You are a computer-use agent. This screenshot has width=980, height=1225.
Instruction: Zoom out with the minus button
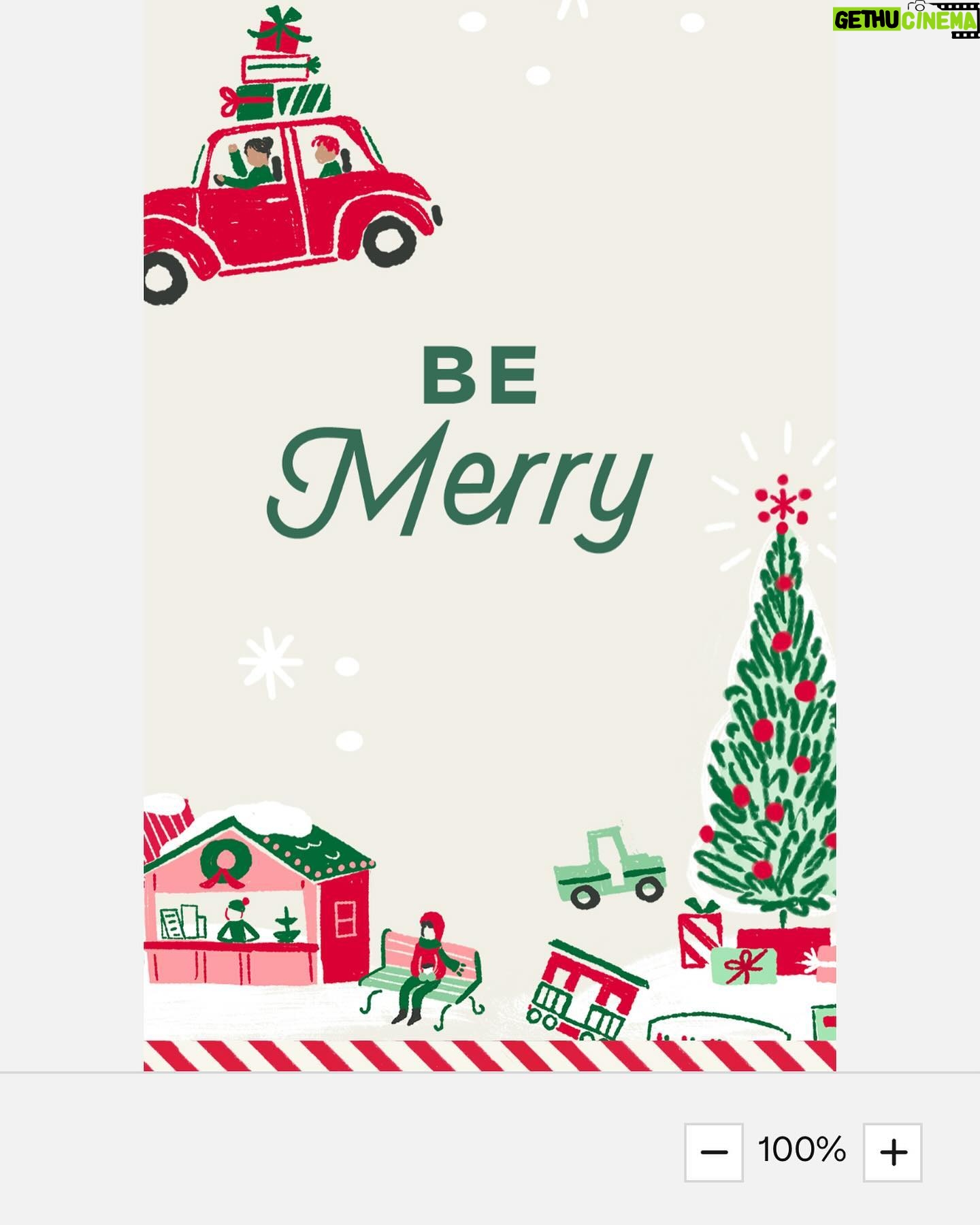point(713,1152)
